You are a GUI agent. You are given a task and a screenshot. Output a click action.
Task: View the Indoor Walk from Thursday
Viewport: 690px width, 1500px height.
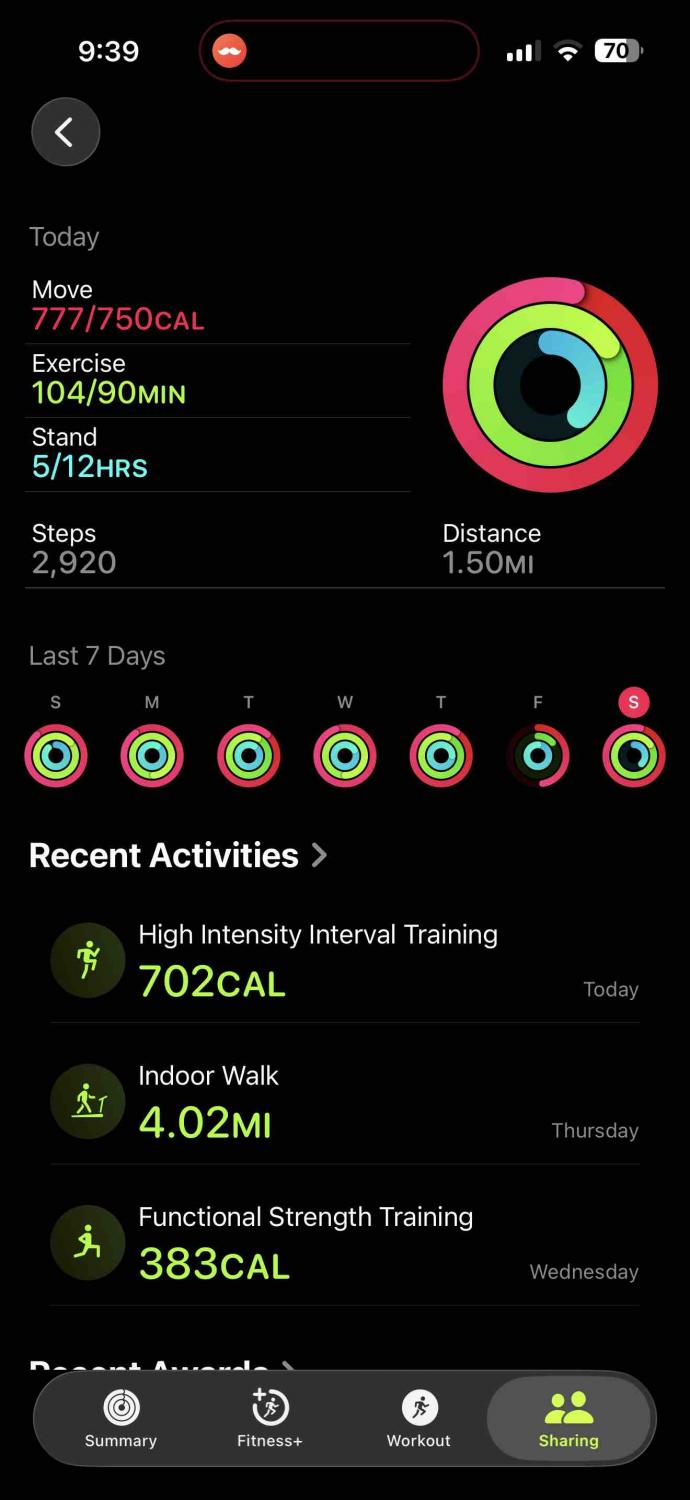(344, 1102)
